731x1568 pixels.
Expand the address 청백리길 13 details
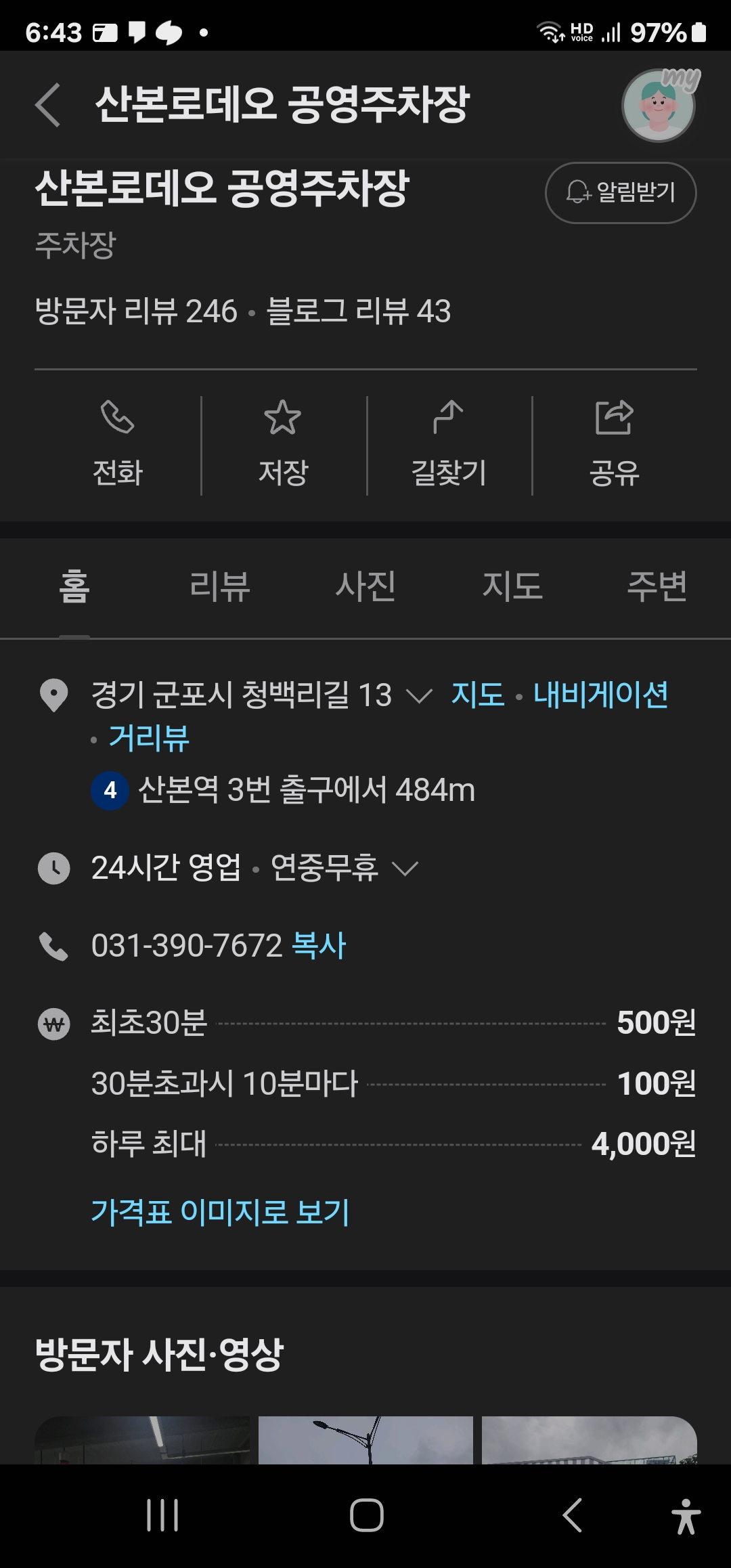(x=419, y=696)
